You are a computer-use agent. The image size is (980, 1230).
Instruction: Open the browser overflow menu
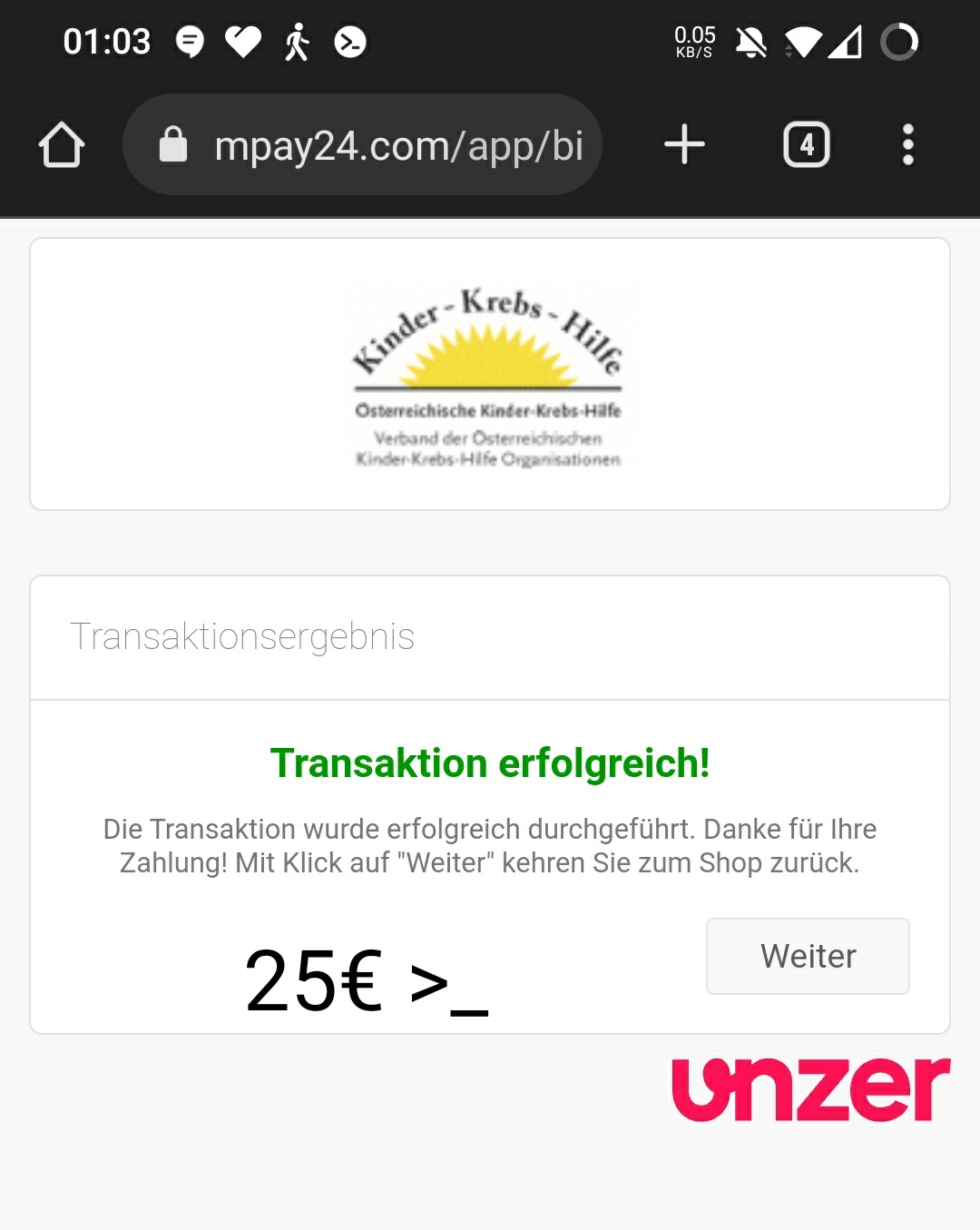(907, 145)
